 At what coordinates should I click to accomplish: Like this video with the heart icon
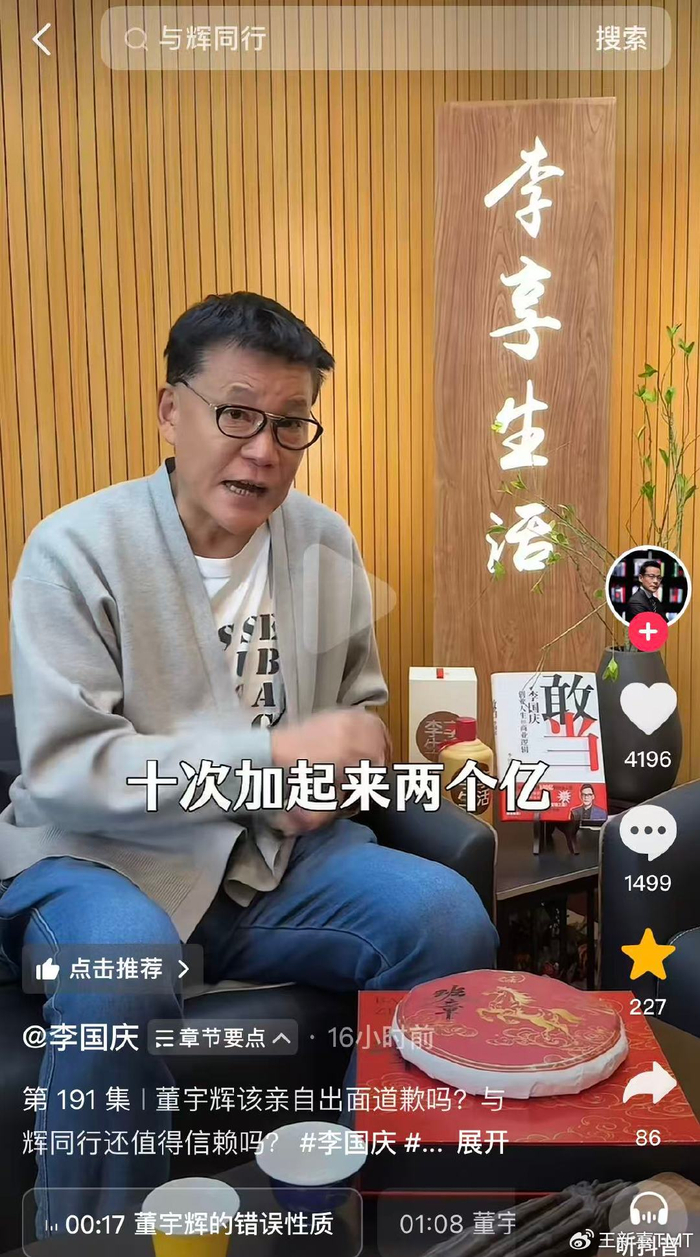click(648, 708)
